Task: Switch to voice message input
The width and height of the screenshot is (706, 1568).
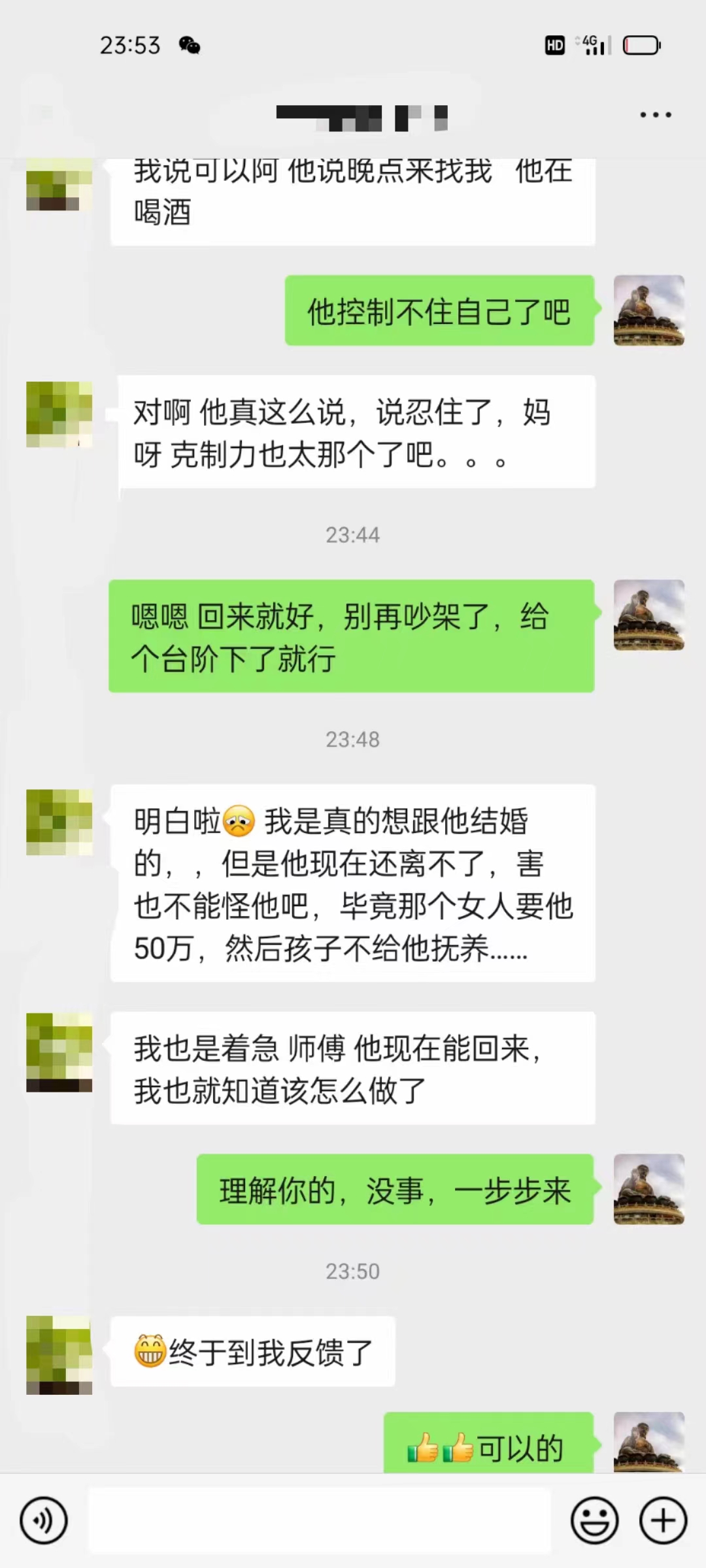Action: coord(44,1520)
